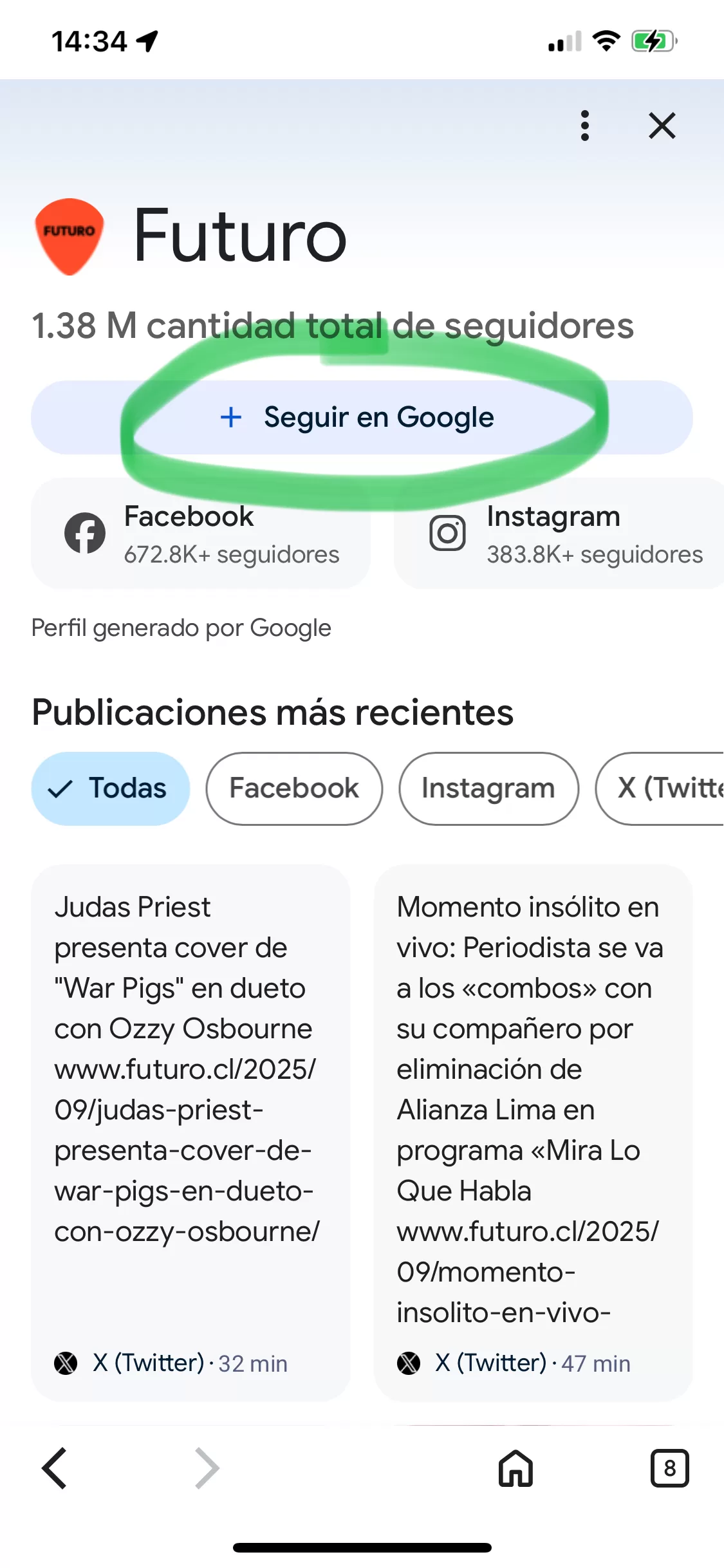
Task: Tap the X (Twitter) icon on the Judas Priest post
Action: point(66,1363)
